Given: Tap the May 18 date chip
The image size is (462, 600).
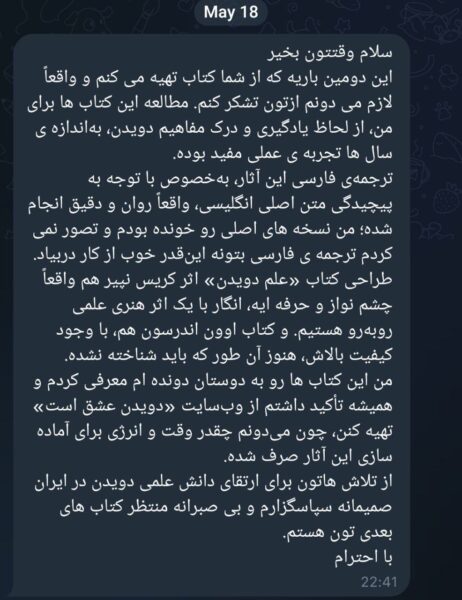Looking at the screenshot, I should (x=231, y=11).
